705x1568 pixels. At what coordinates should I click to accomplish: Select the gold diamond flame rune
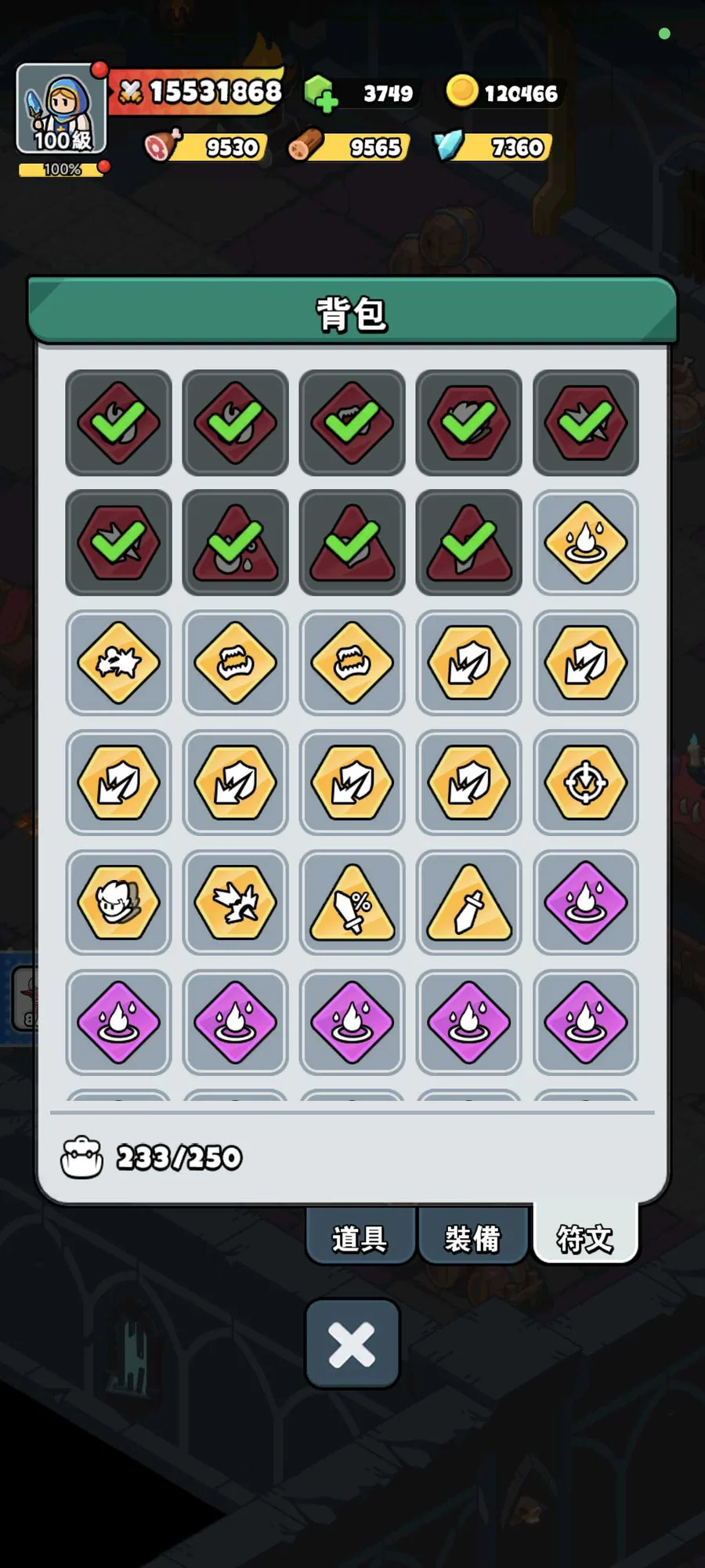click(585, 542)
